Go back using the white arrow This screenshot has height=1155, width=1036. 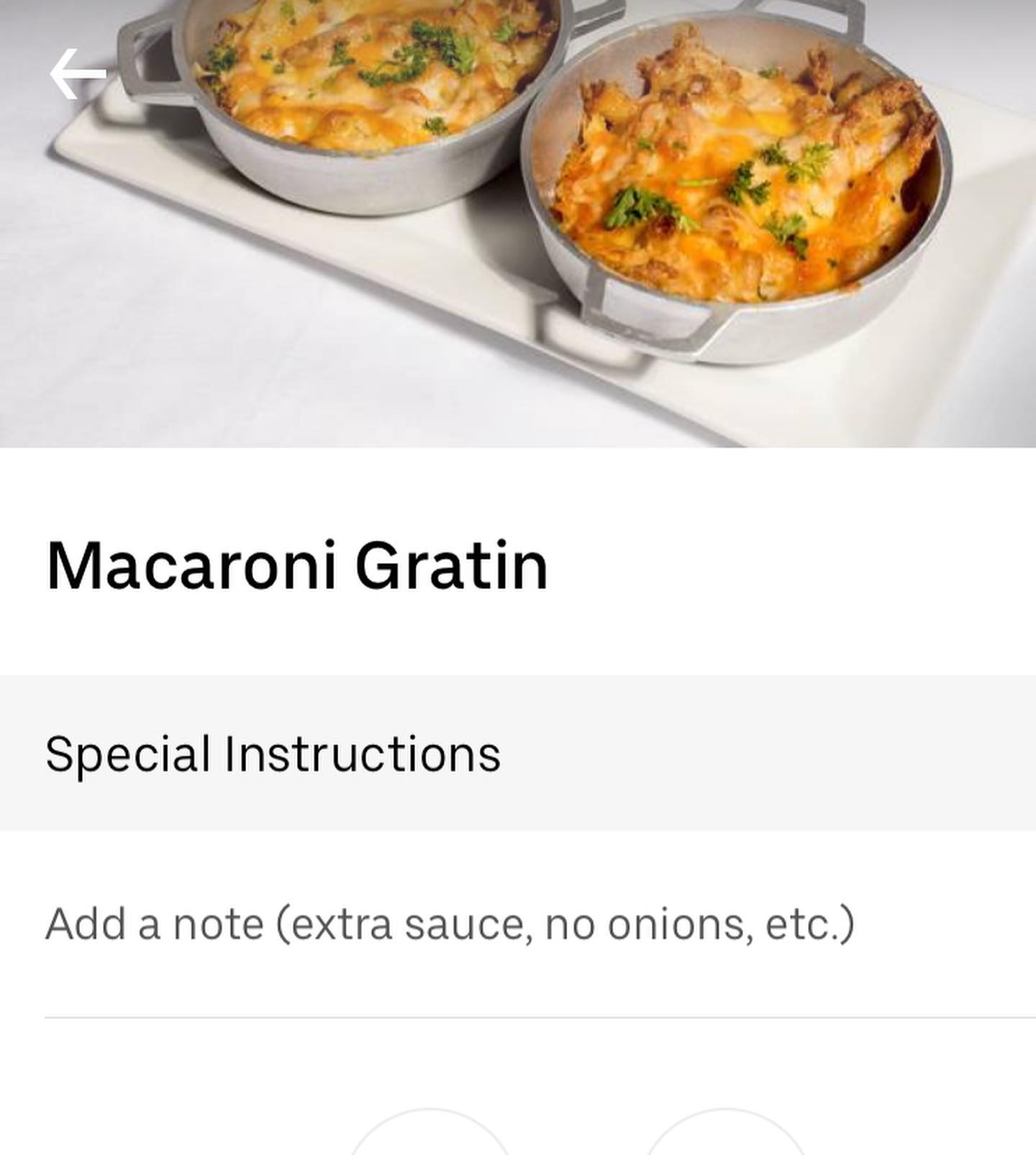[78, 74]
